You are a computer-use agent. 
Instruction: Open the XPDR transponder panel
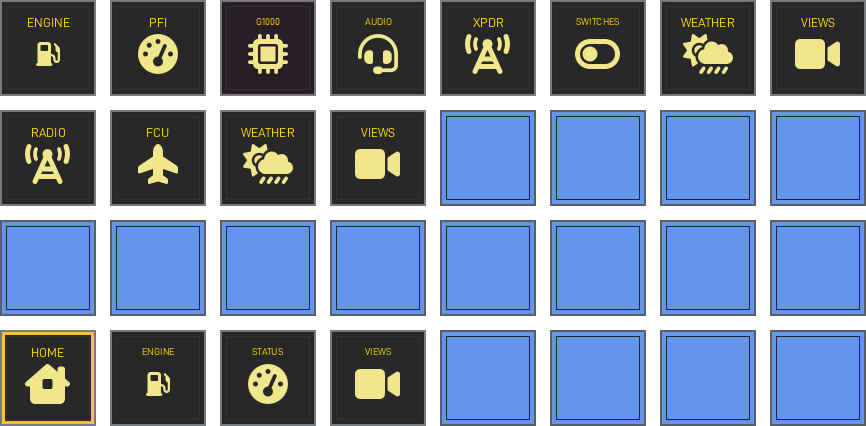coord(488,48)
